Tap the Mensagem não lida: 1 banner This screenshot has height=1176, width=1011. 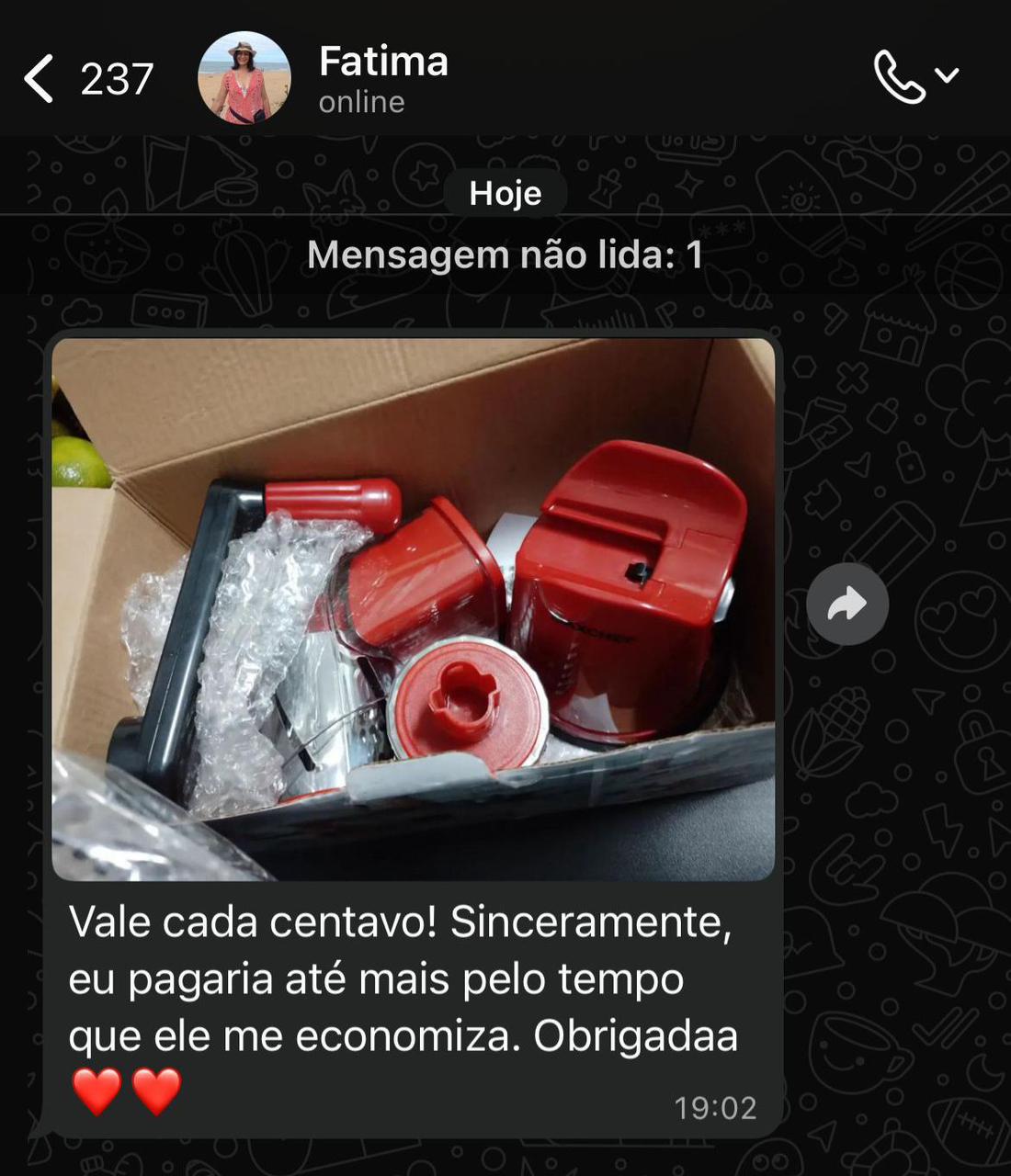pyautogui.click(x=505, y=254)
